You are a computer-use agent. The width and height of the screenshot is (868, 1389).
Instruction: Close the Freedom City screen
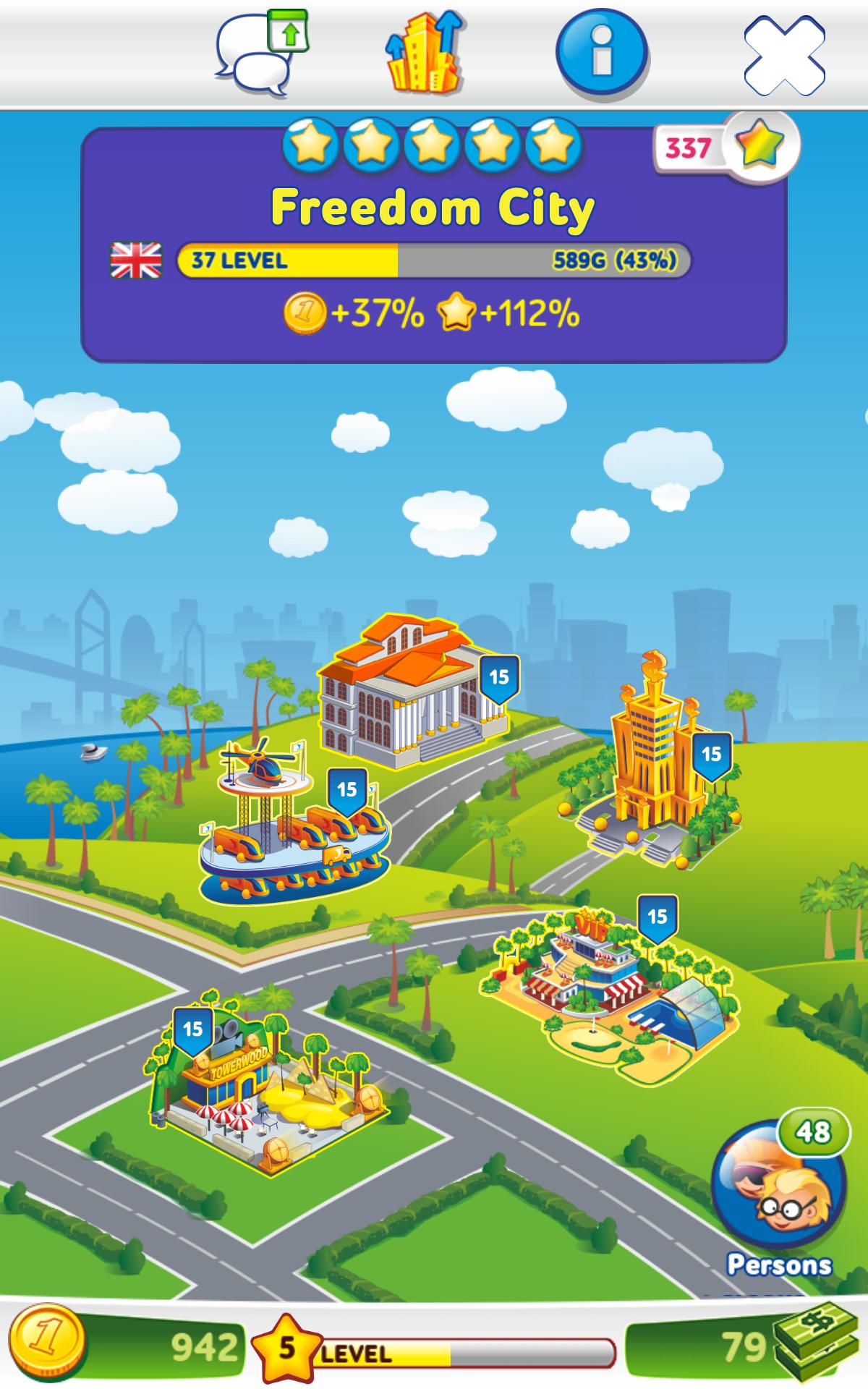pyautogui.click(x=784, y=56)
